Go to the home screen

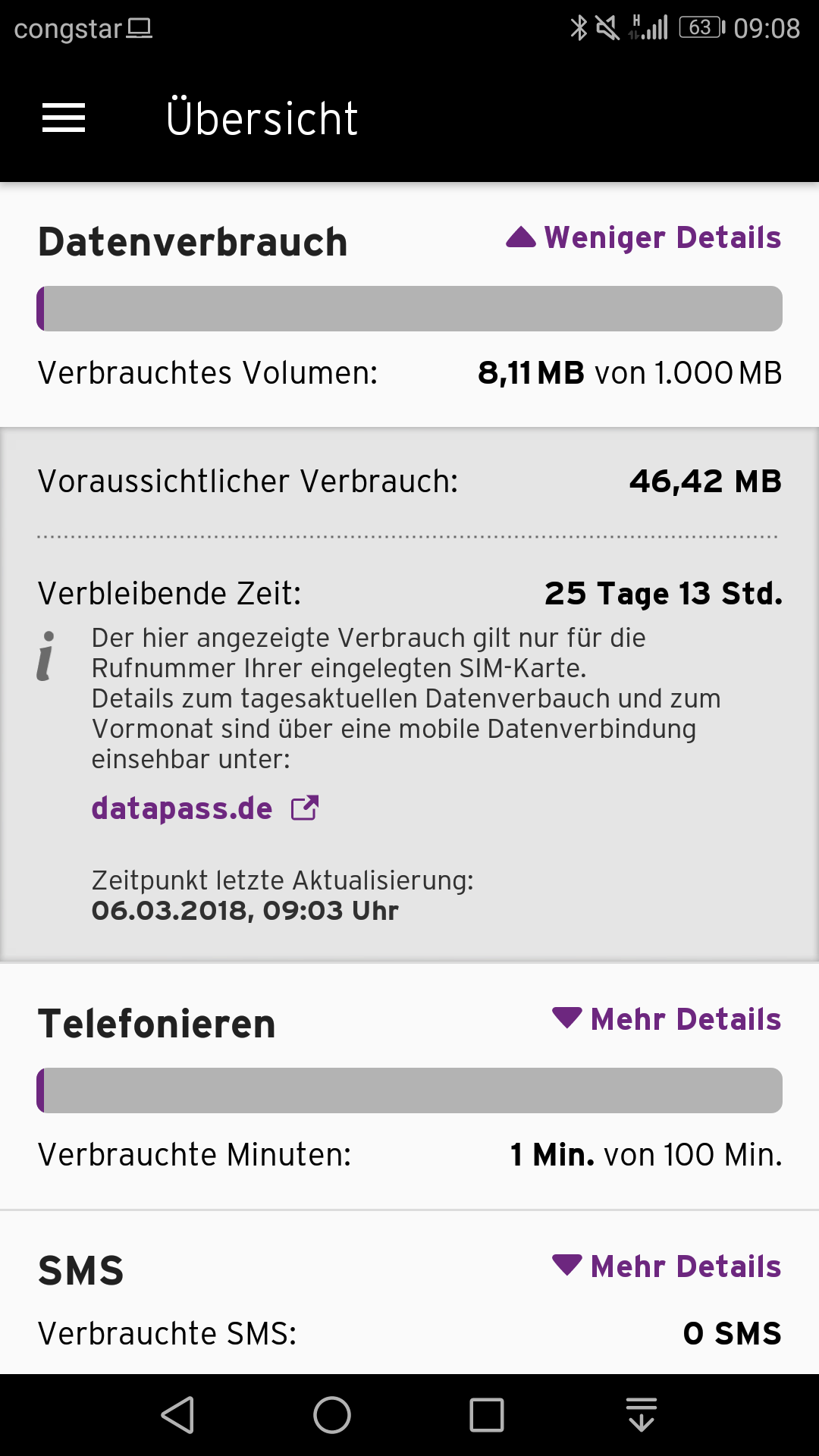[332, 1415]
